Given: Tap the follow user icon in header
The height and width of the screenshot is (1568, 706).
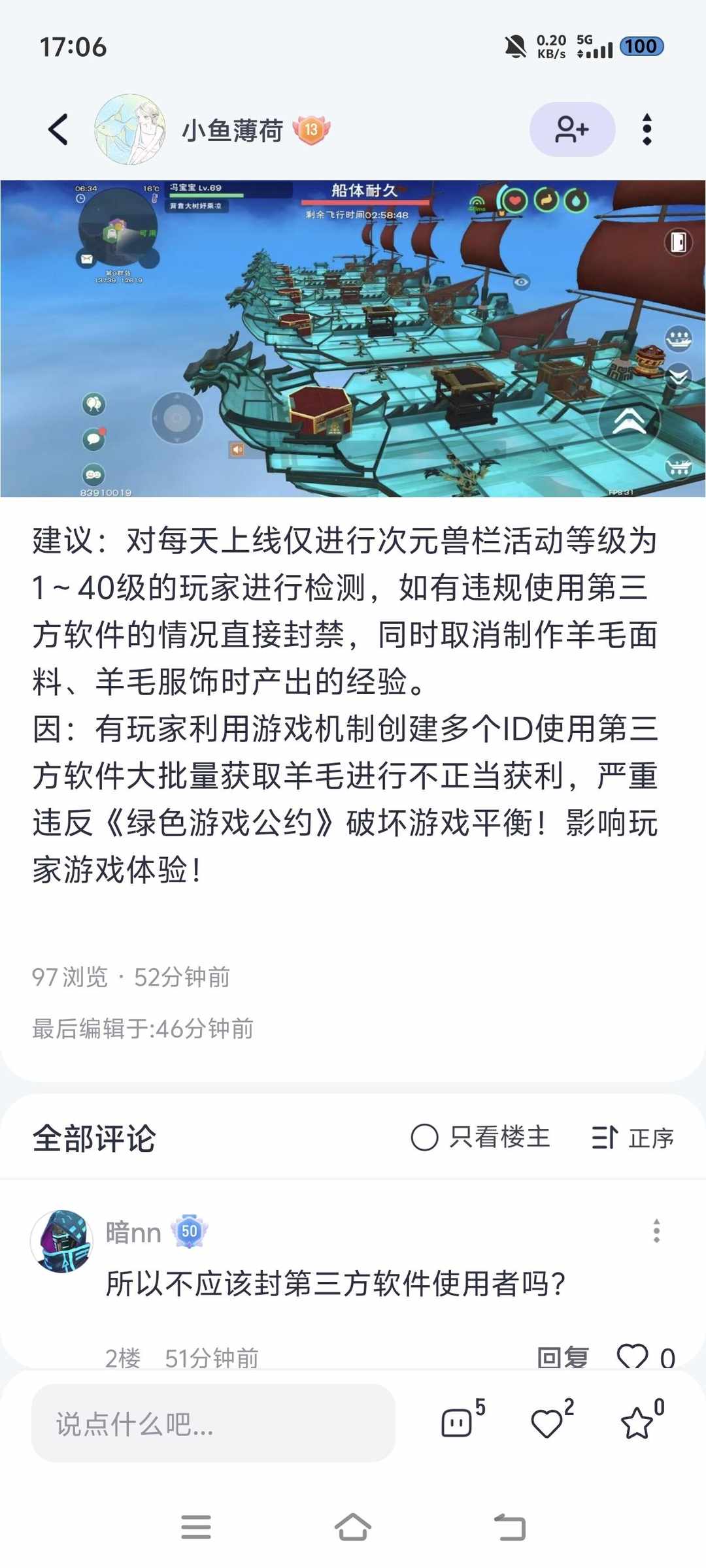Looking at the screenshot, I should pyautogui.click(x=572, y=129).
